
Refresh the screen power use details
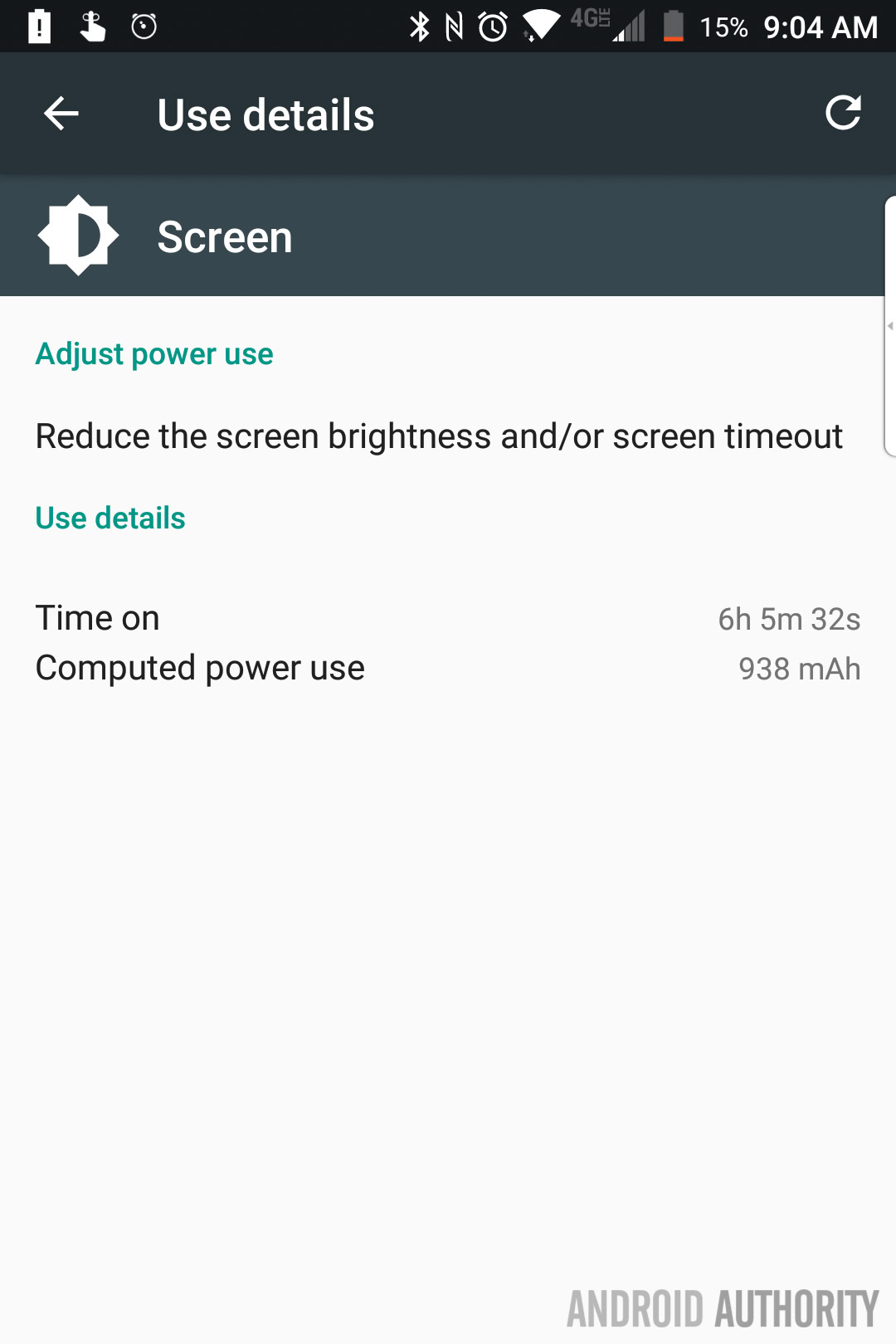point(843,113)
